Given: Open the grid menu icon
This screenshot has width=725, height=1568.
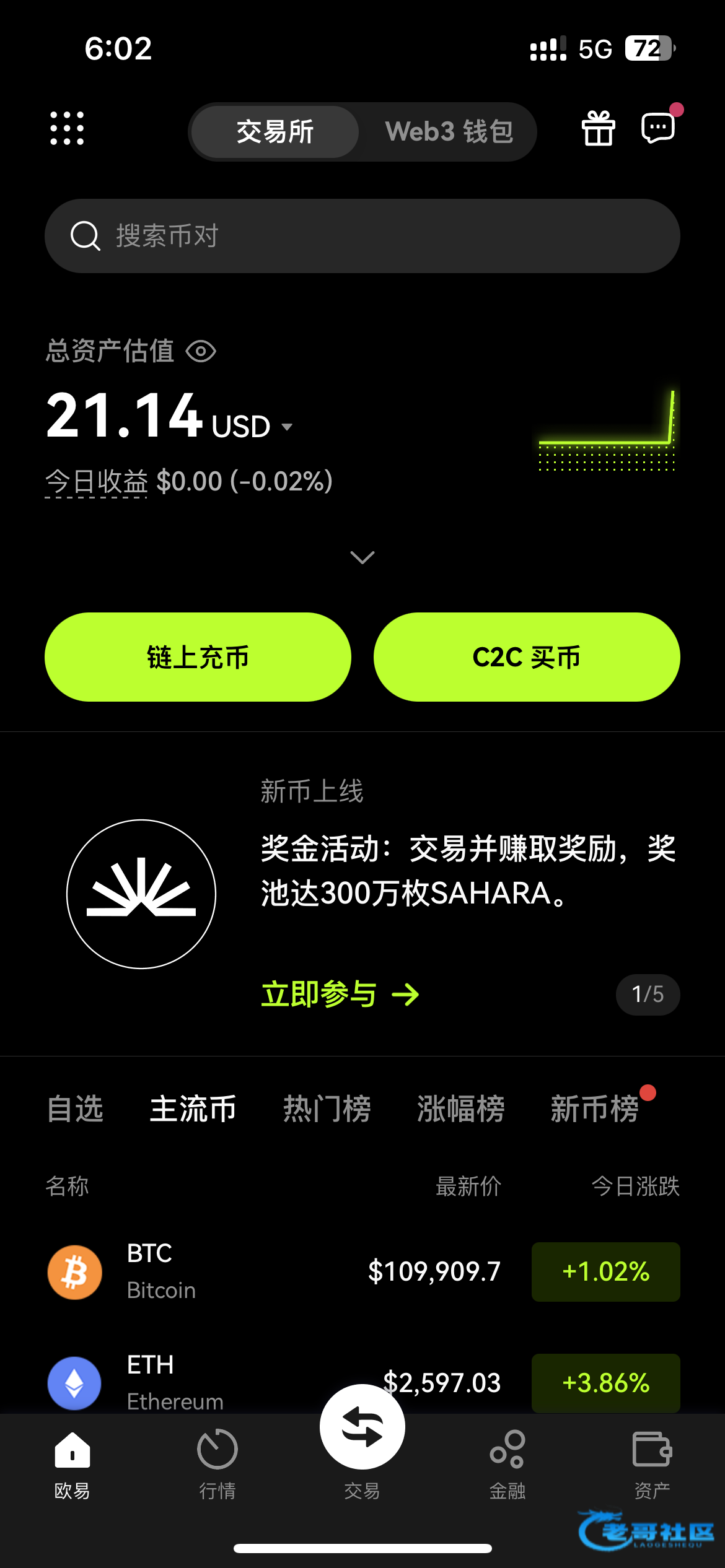Looking at the screenshot, I should 67,129.
